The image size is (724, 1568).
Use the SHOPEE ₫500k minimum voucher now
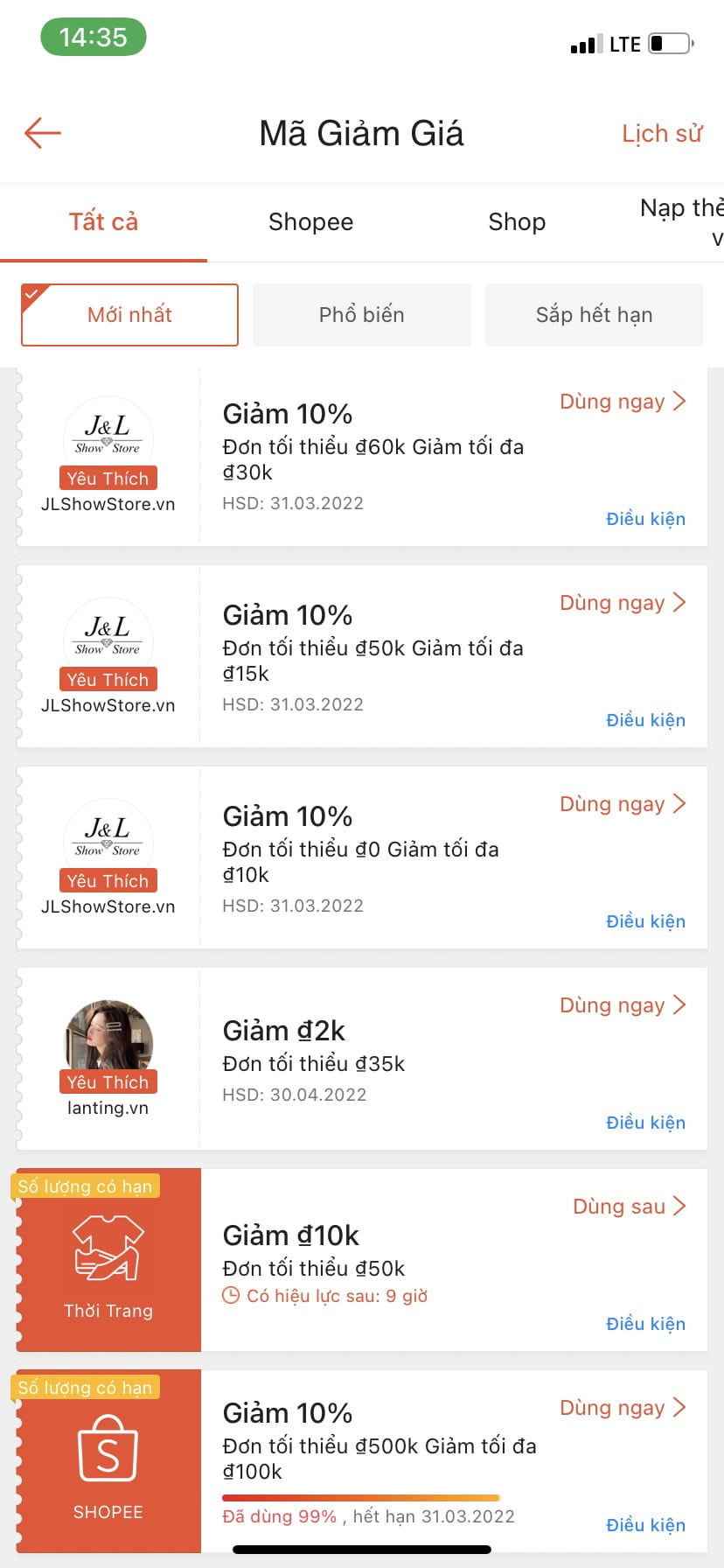622,1408
